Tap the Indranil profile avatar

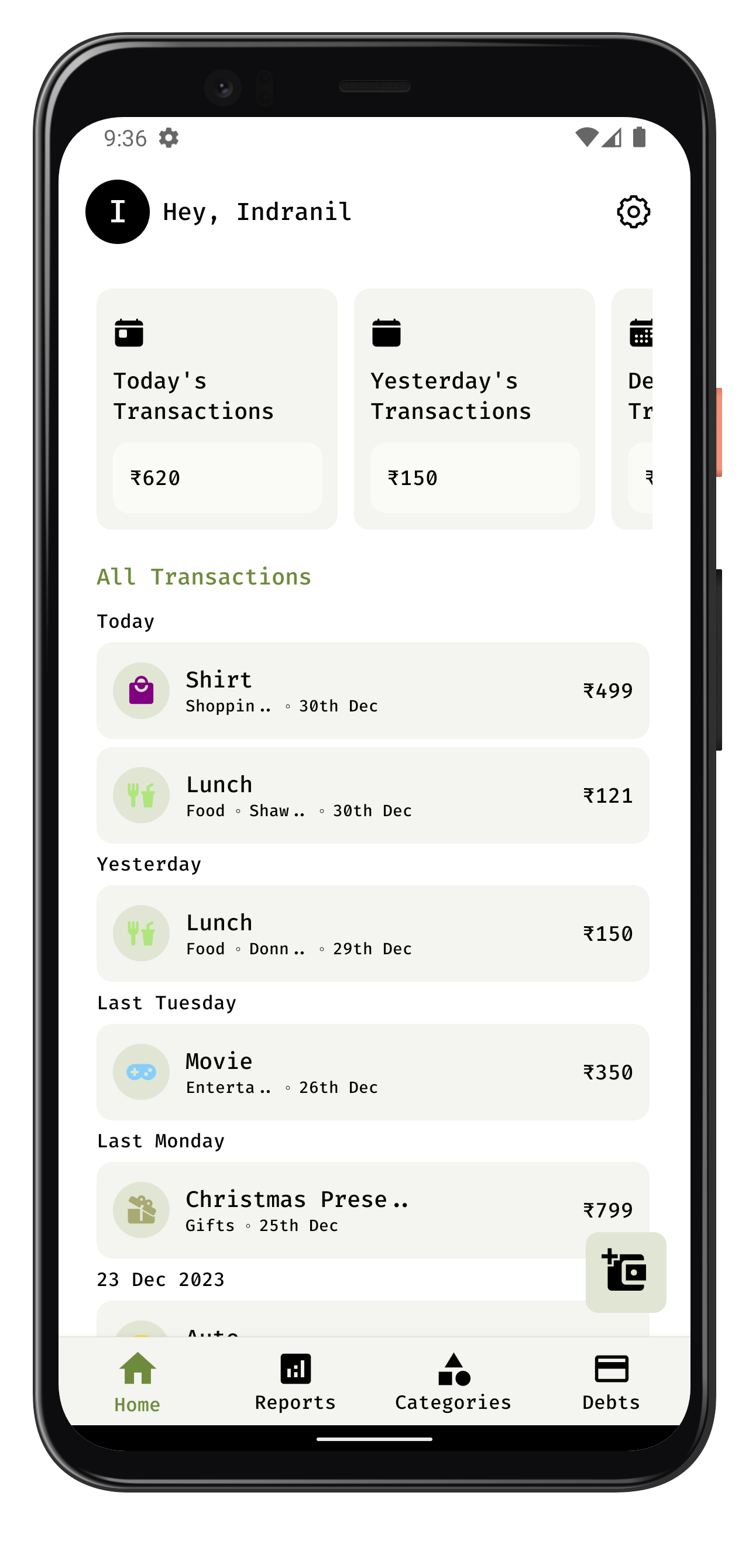click(x=118, y=212)
